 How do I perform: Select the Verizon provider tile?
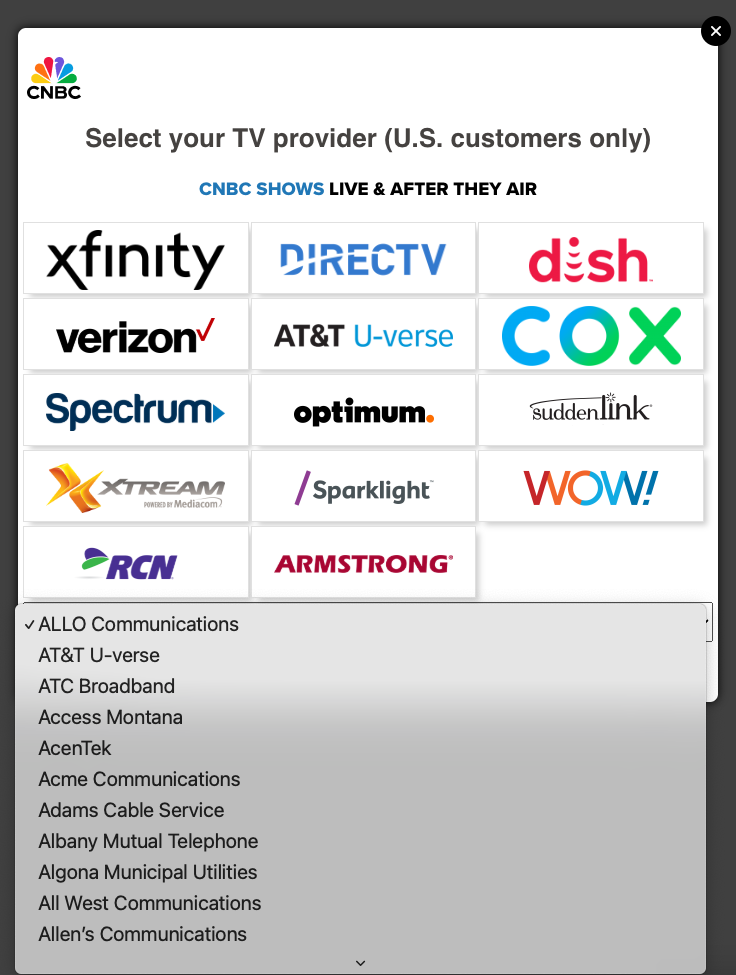tap(136, 335)
